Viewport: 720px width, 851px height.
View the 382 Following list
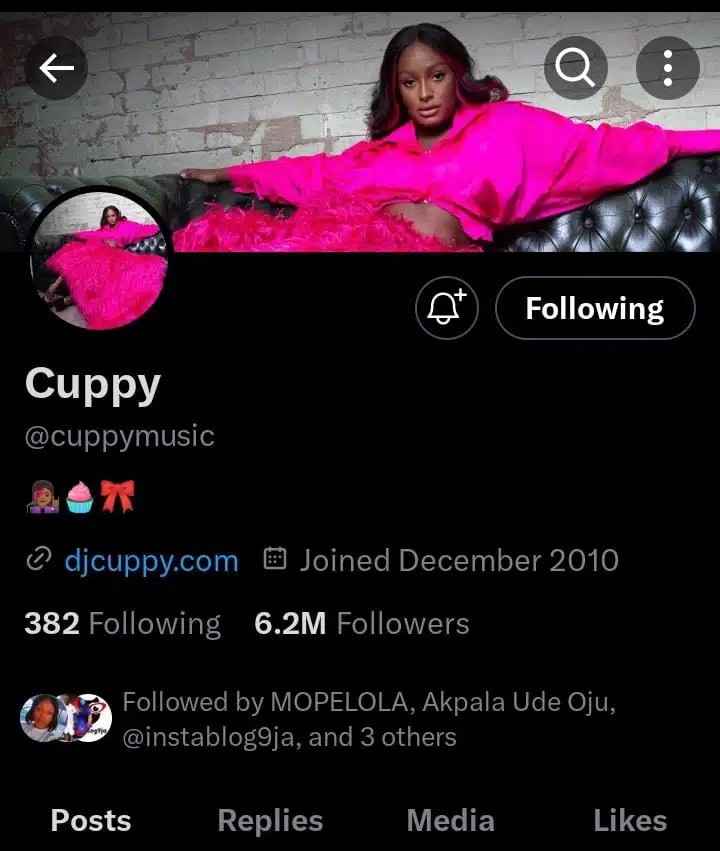122,623
